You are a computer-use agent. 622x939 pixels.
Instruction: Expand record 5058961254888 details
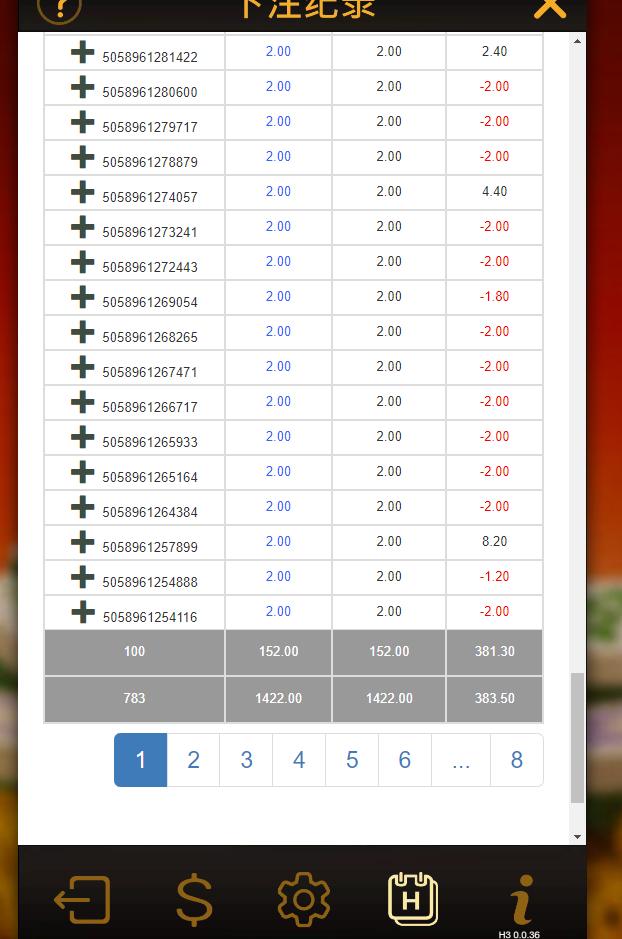(x=83, y=577)
